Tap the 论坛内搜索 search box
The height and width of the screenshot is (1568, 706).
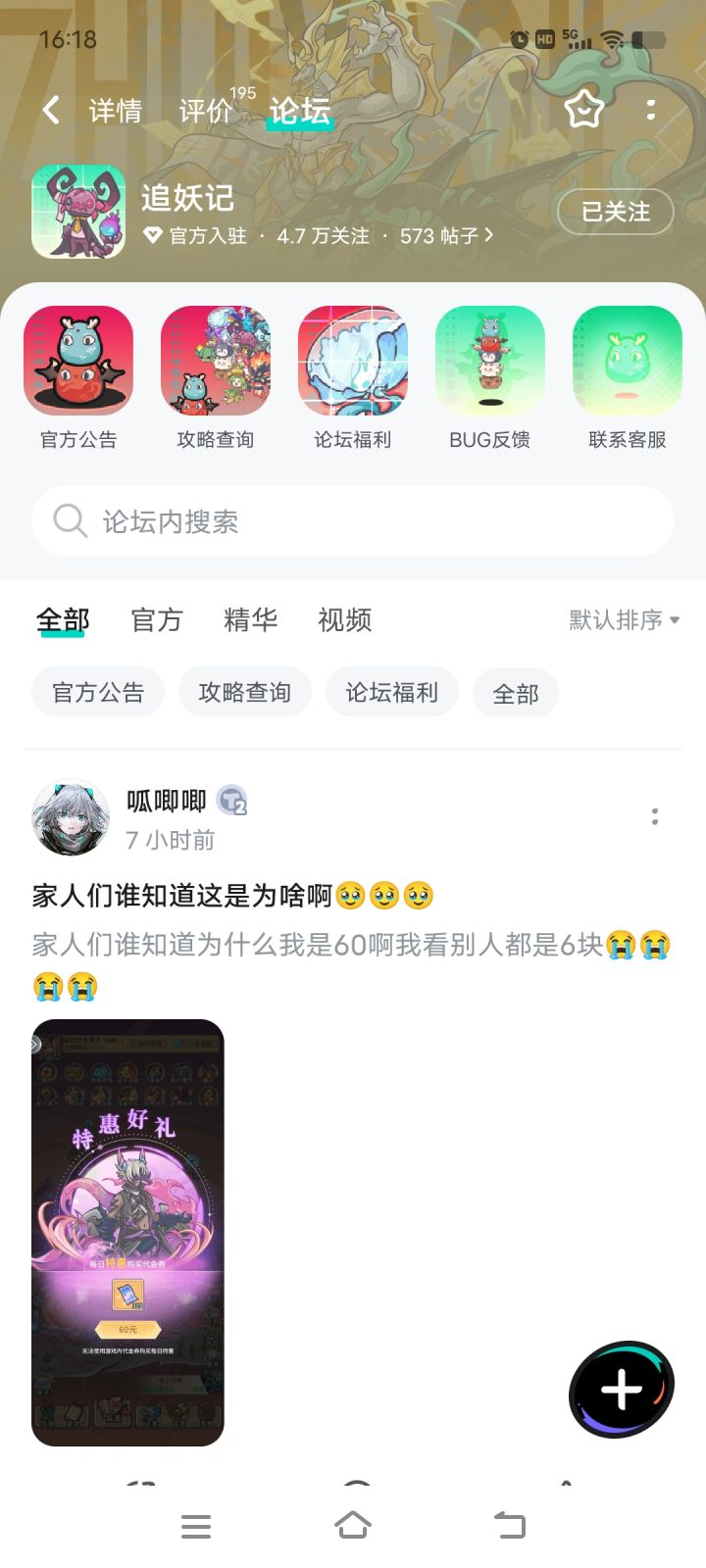353,520
